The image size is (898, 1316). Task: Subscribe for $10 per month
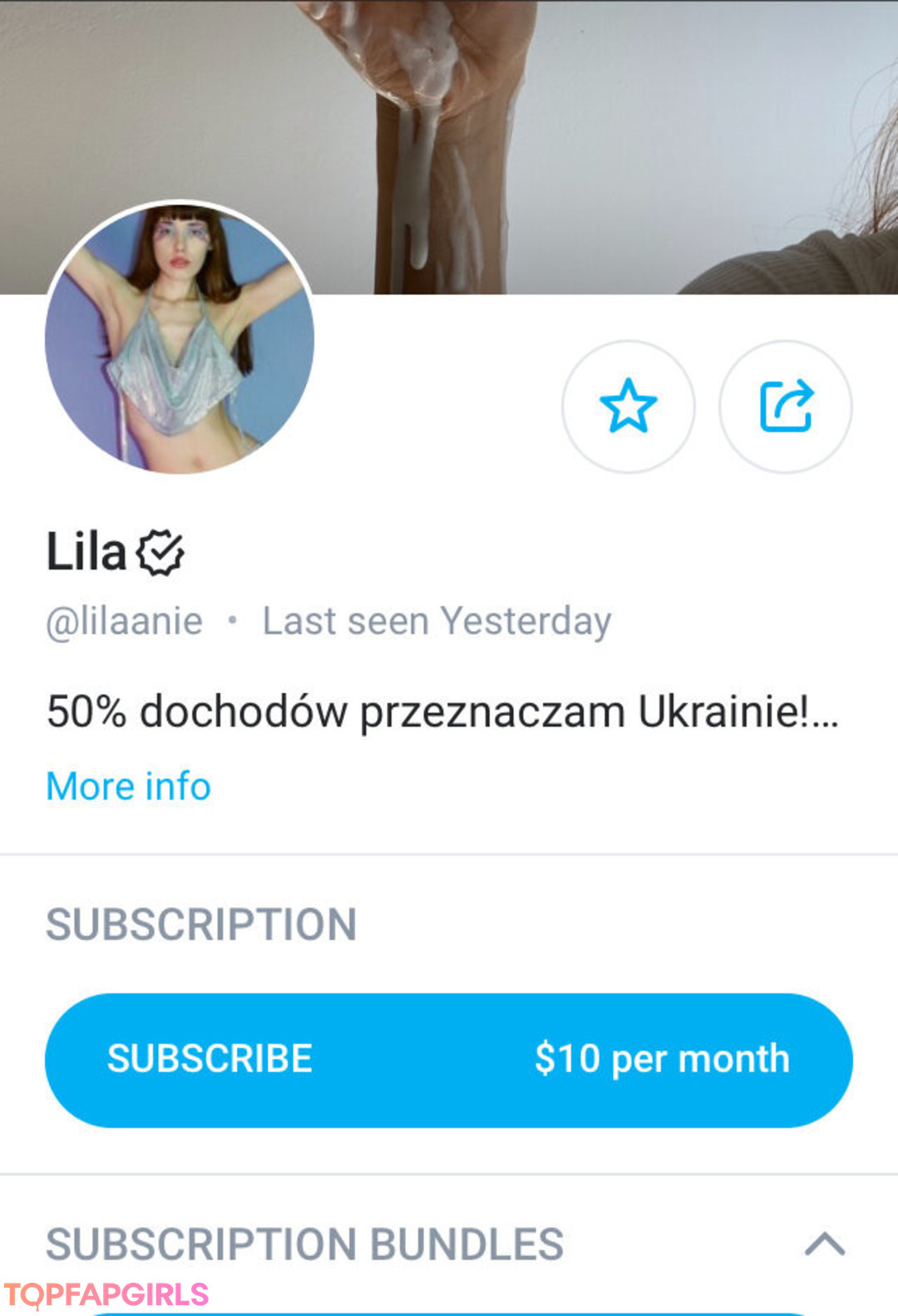[449, 1060]
